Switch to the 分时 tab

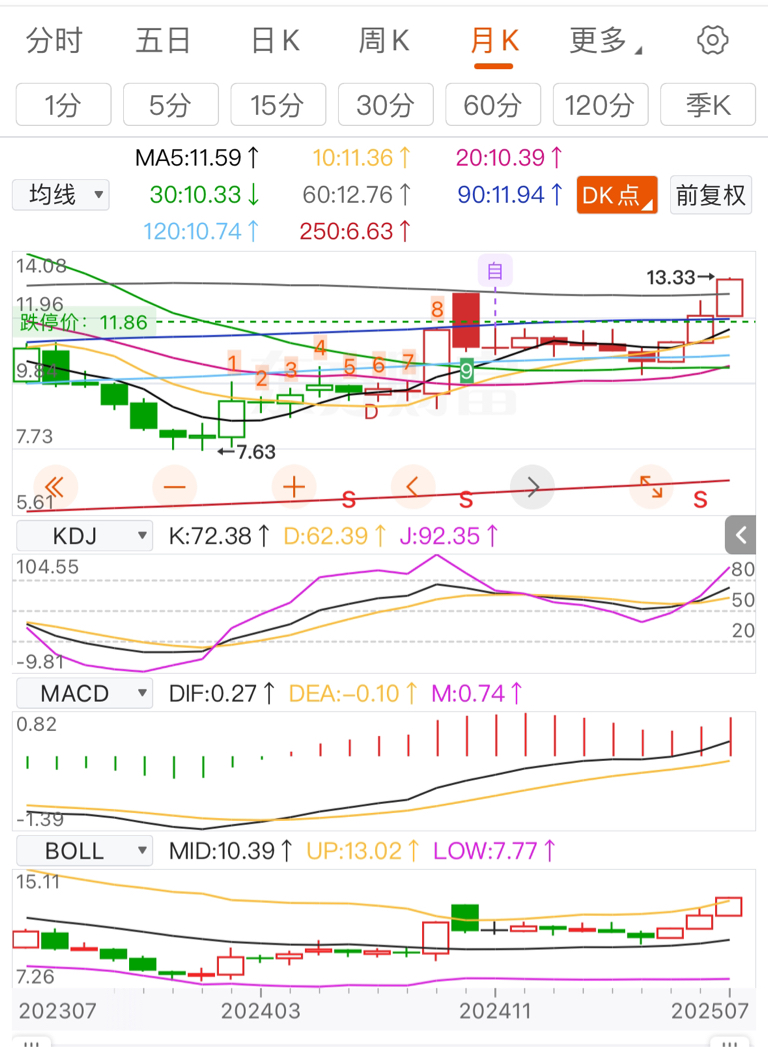54,41
